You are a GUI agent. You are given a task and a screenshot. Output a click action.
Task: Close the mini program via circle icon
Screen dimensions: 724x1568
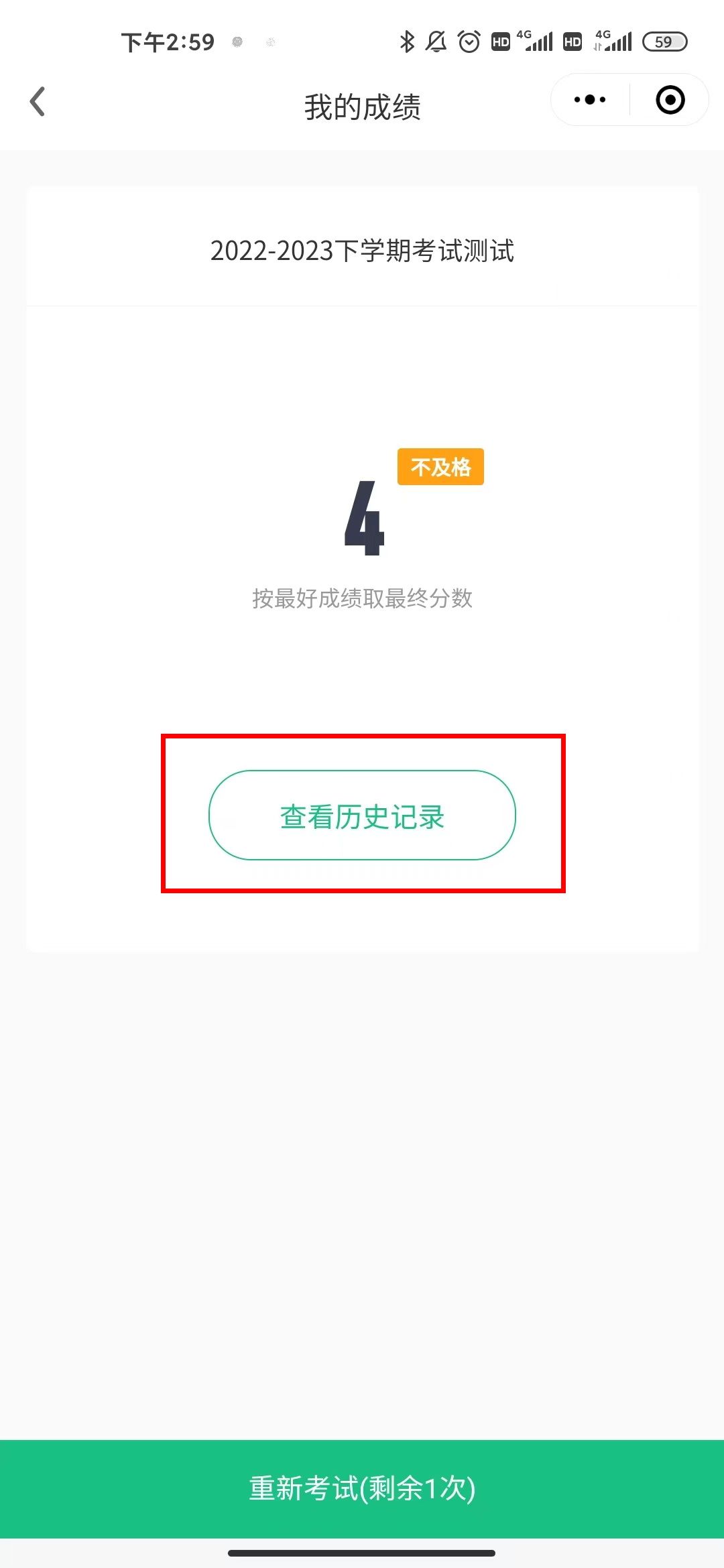(670, 100)
